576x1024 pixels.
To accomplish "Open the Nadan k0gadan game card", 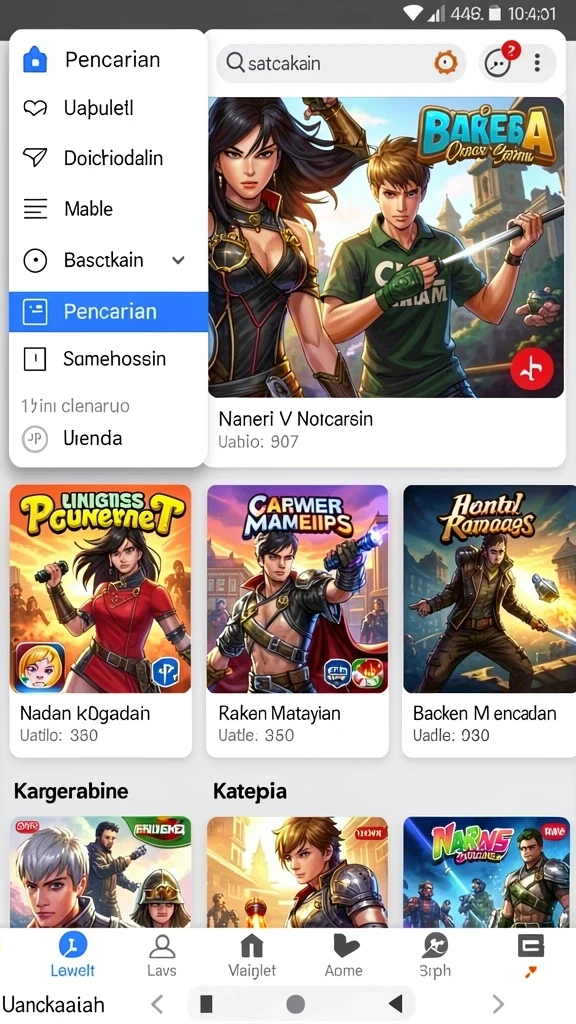I will [101, 620].
